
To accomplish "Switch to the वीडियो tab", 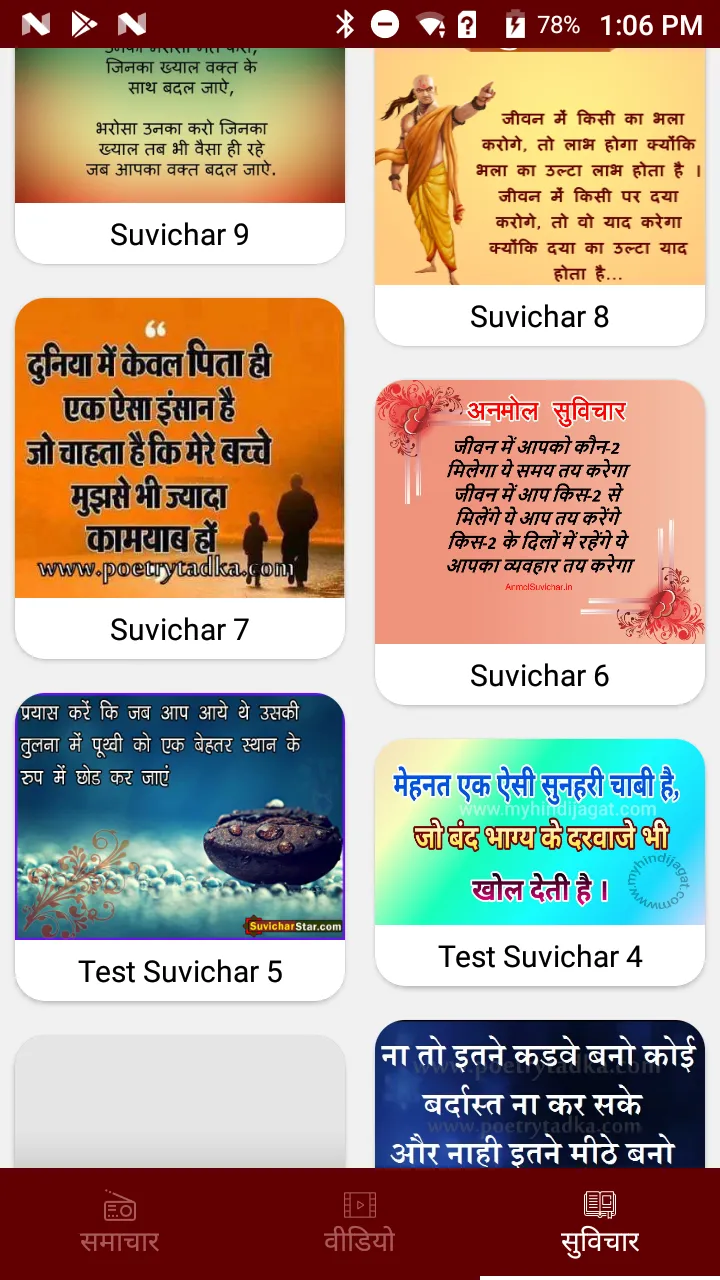I will [360, 1222].
